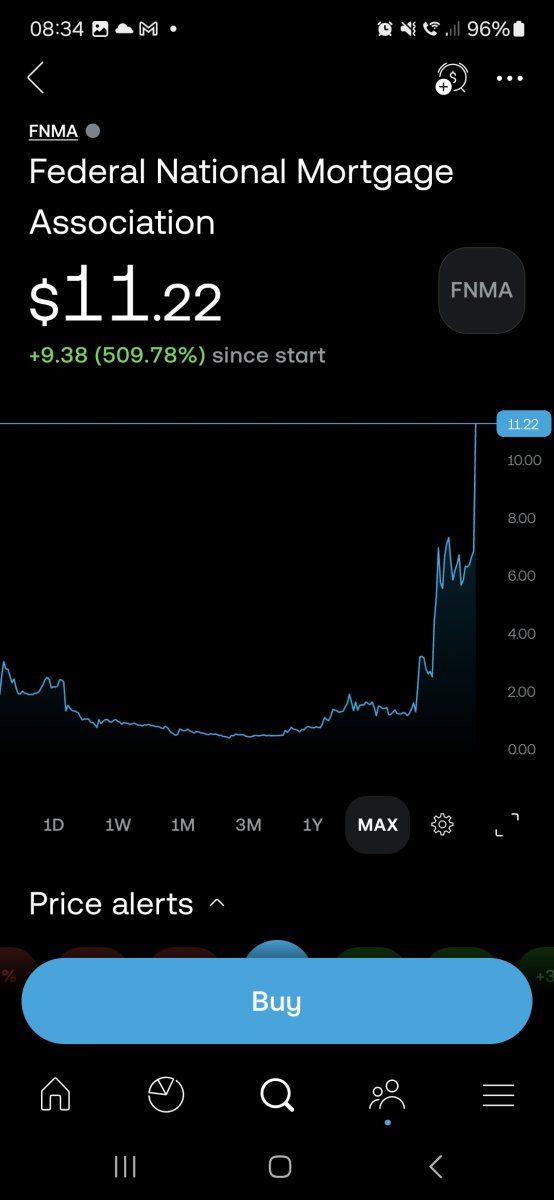Switch chart to 1W range
The width and height of the screenshot is (554, 1200).
[118, 825]
